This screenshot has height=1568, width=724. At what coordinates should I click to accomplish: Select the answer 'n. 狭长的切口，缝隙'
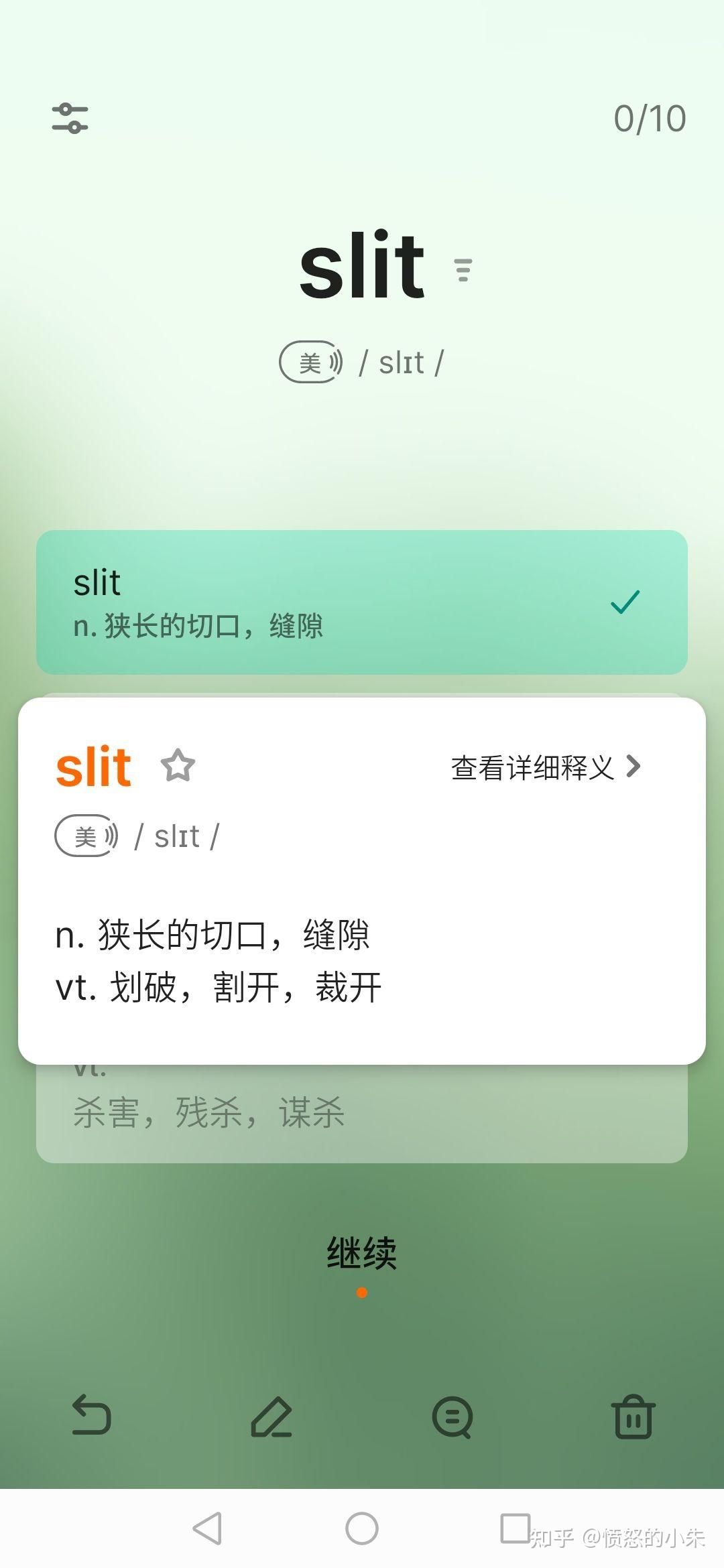coord(362,602)
